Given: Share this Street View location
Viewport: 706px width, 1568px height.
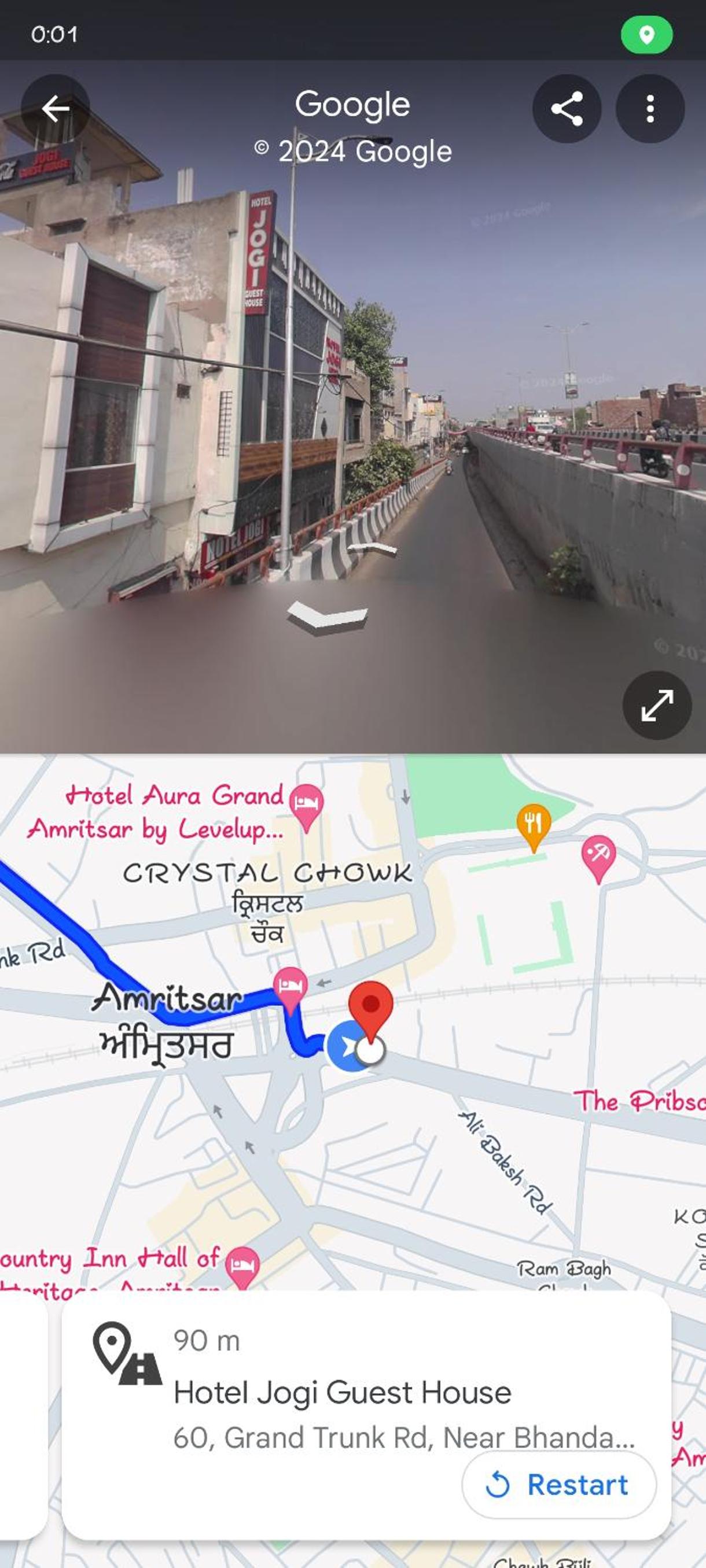Looking at the screenshot, I should tap(567, 109).
